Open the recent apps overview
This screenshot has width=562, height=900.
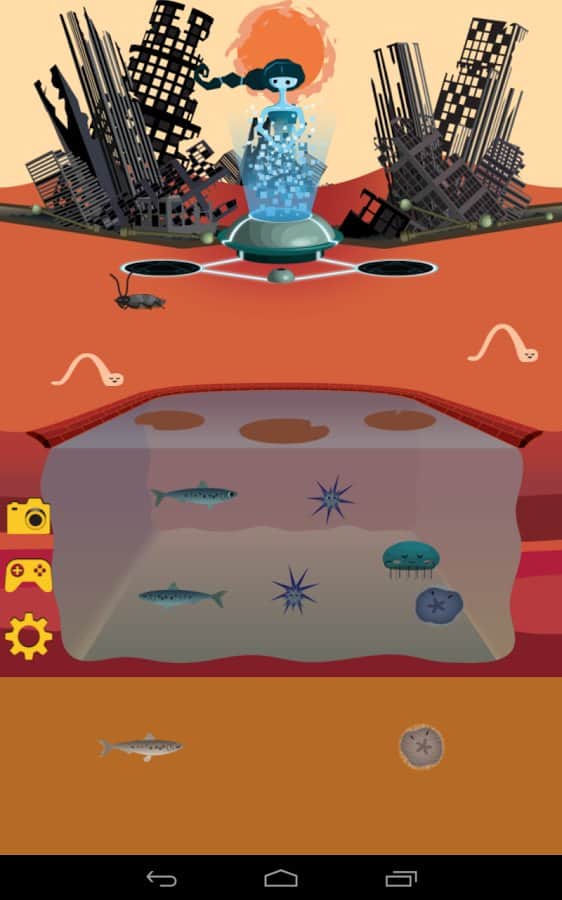pyautogui.click(x=401, y=878)
